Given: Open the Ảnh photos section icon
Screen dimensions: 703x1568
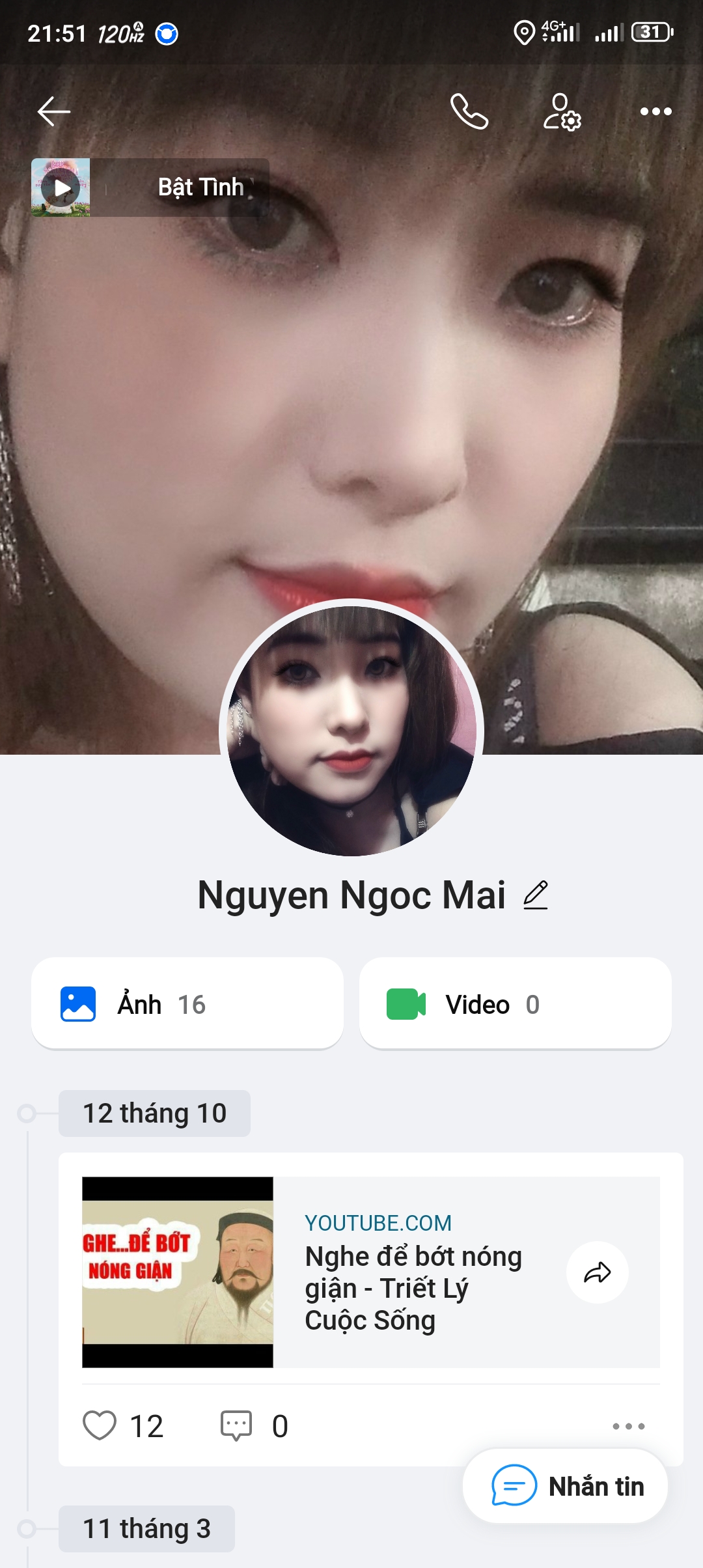Looking at the screenshot, I should coord(79,1003).
